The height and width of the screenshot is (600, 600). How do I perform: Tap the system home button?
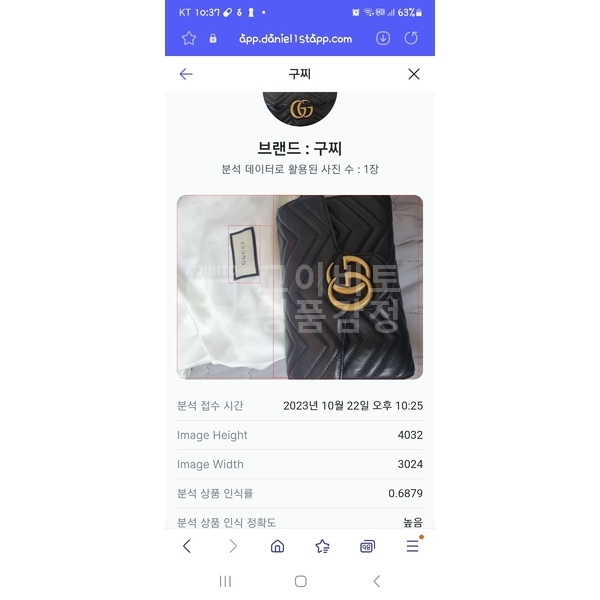pyautogui.click(x=300, y=581)
